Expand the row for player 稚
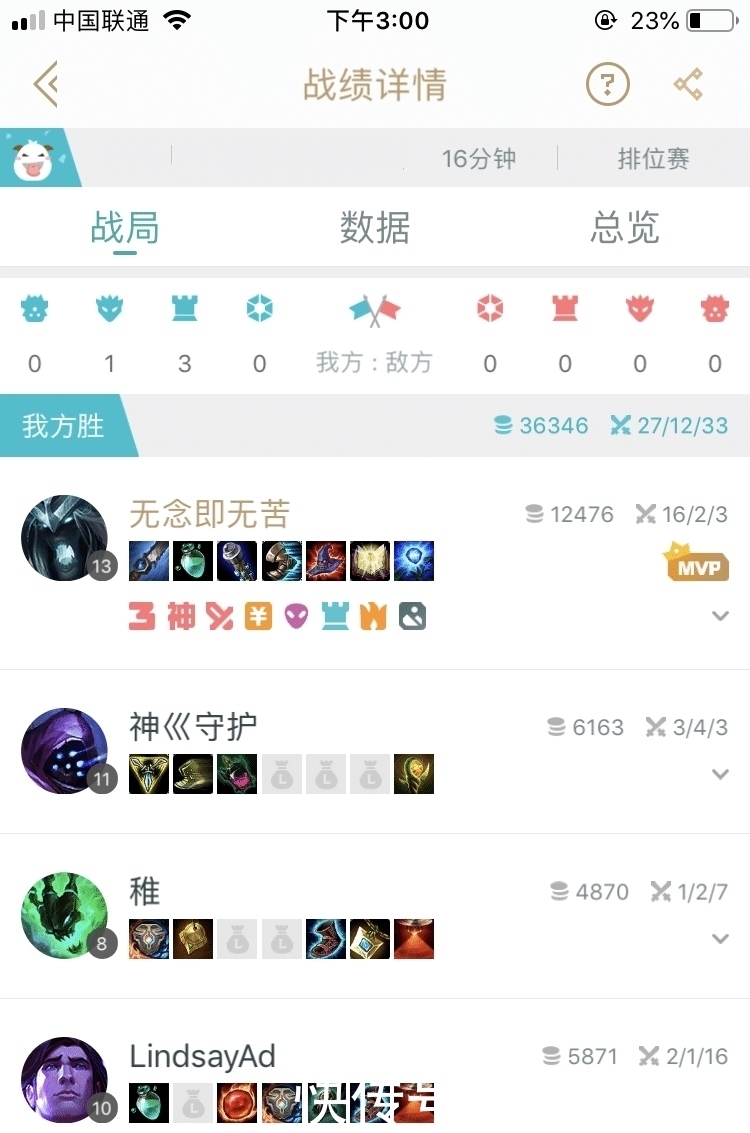The height and width of the screenshot is (1133, 750). pos(720,938)
